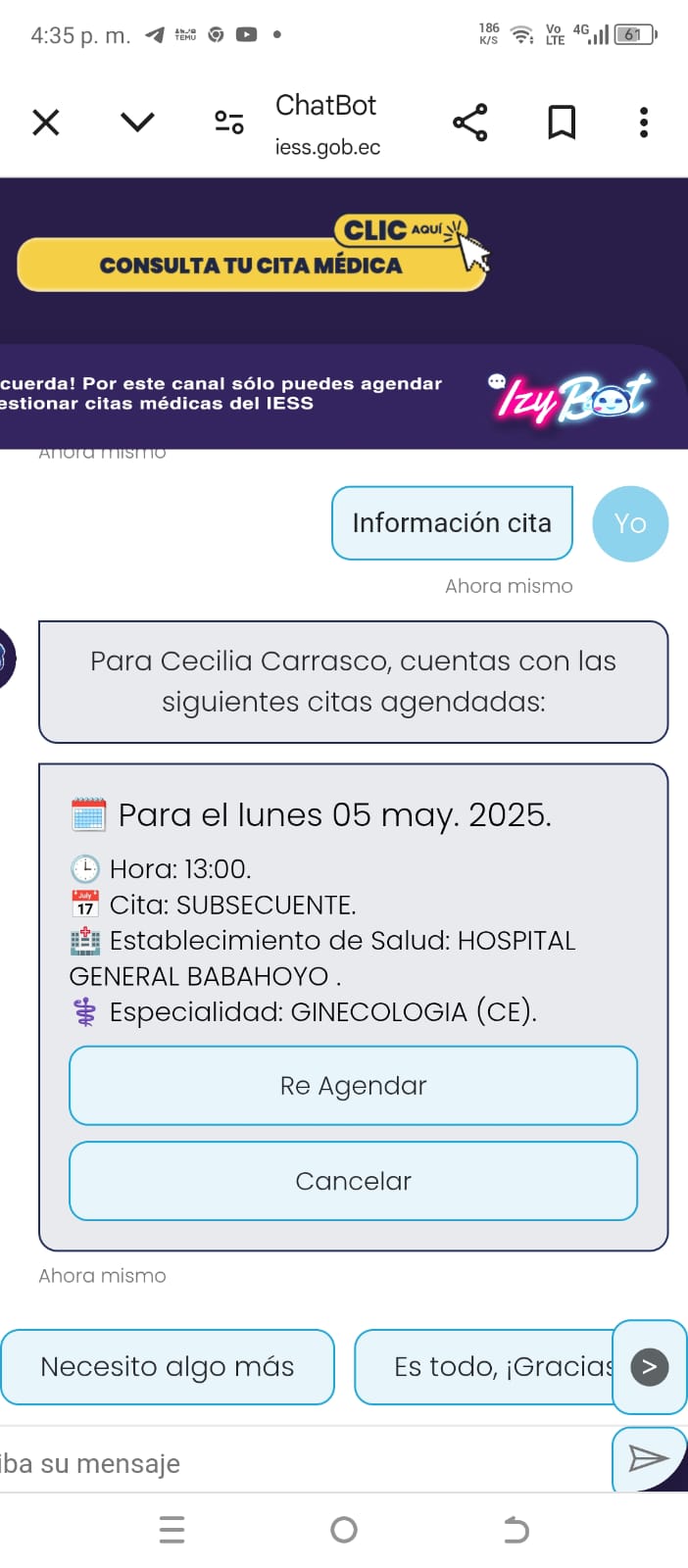Minimize the custom tab with down chevron
Screen dimensions: 688x1568
click(x=137, y=122)
